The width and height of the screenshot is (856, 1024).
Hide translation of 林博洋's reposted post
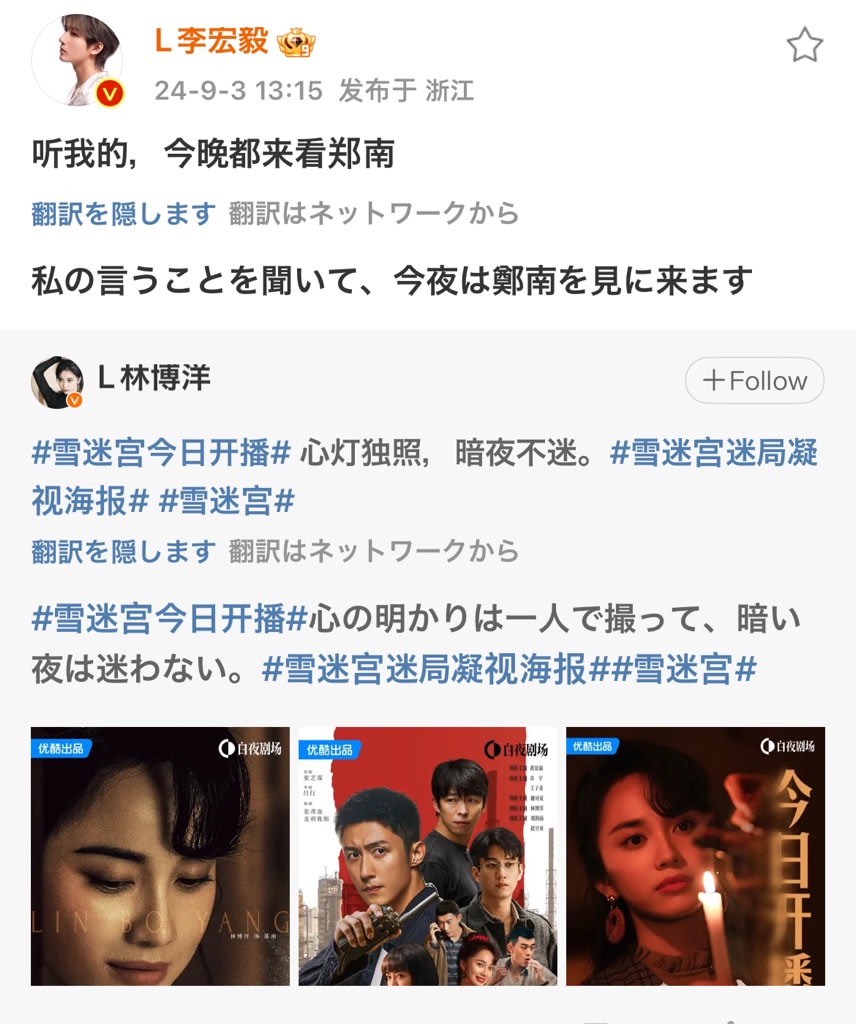123,551
